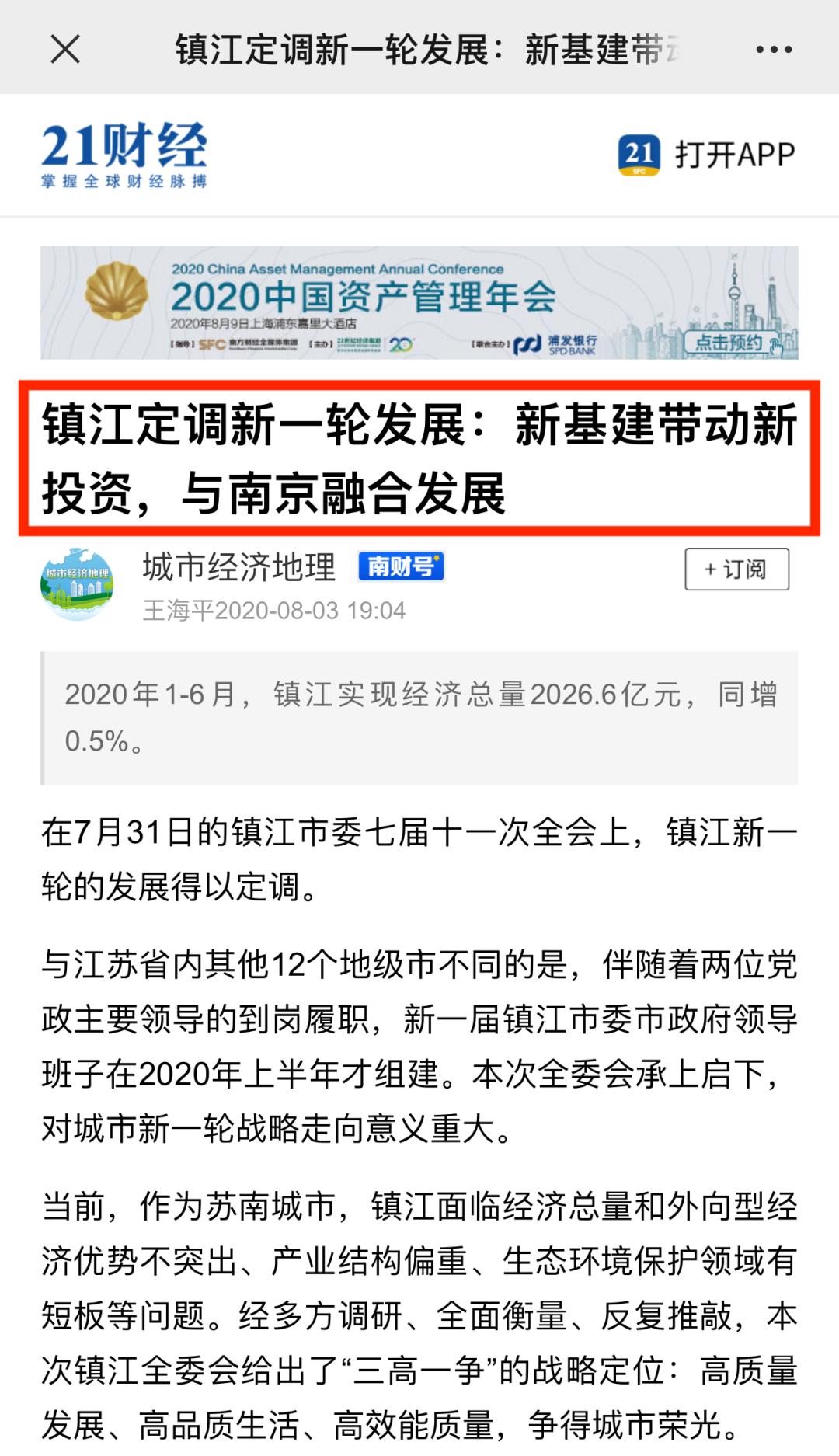Open the red-boxed article headline
839x1456 pixels.
point(419,457)
